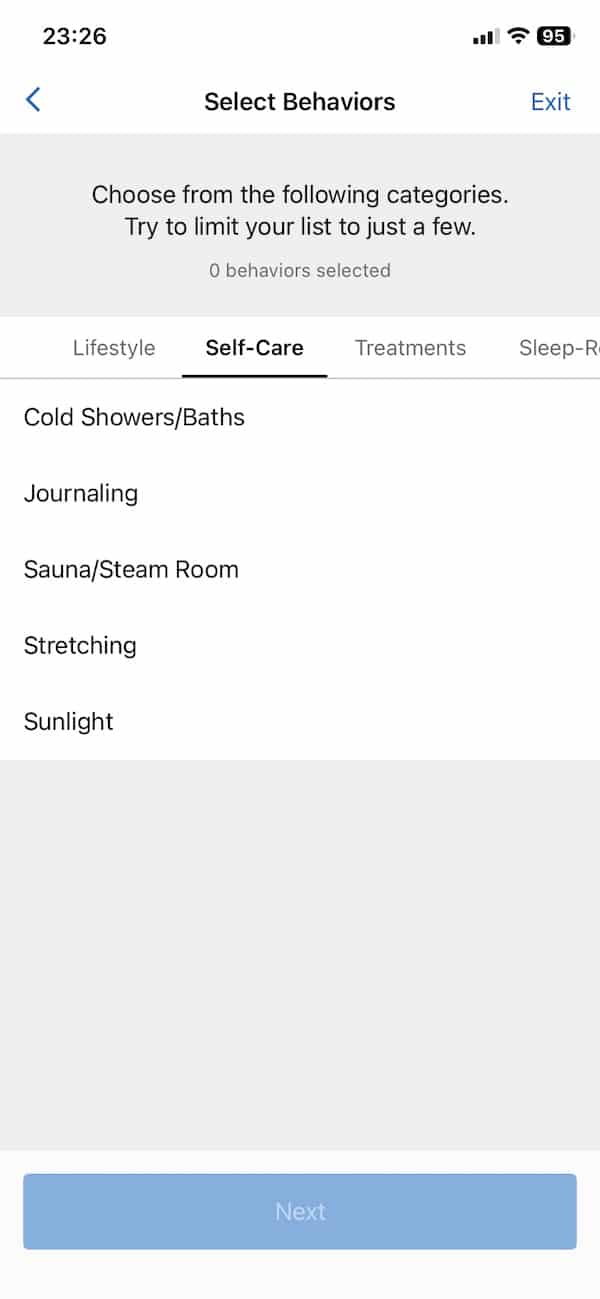Pick the Stretching behavior

point(300,645)
